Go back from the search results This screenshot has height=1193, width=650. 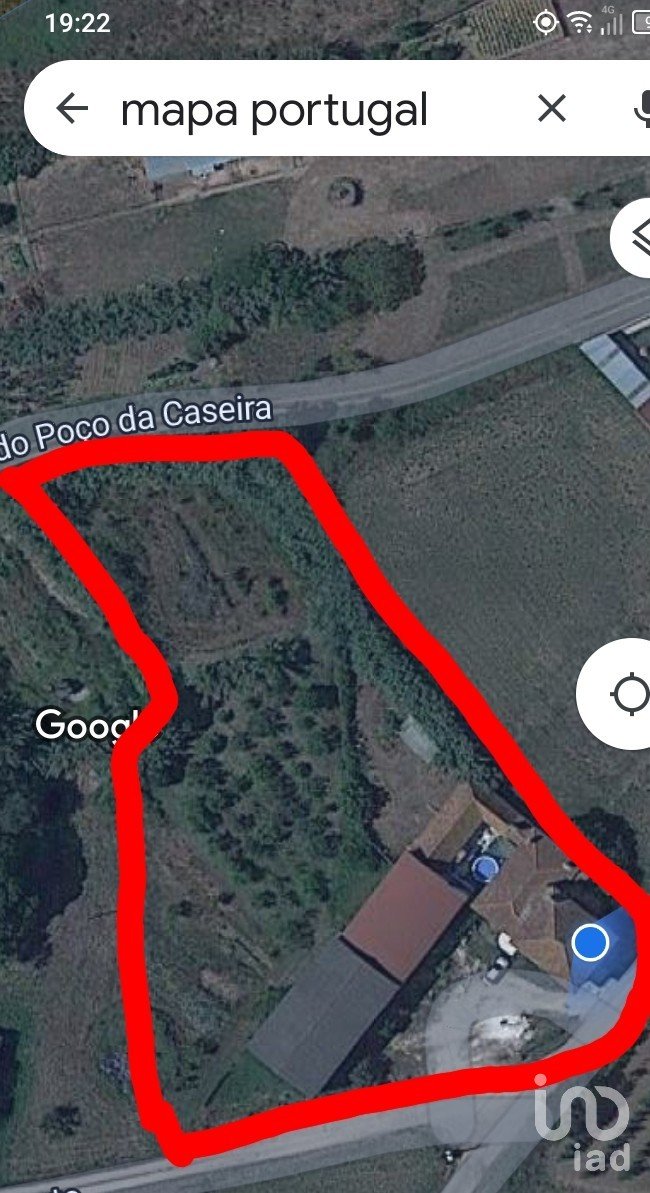point(72,108)
